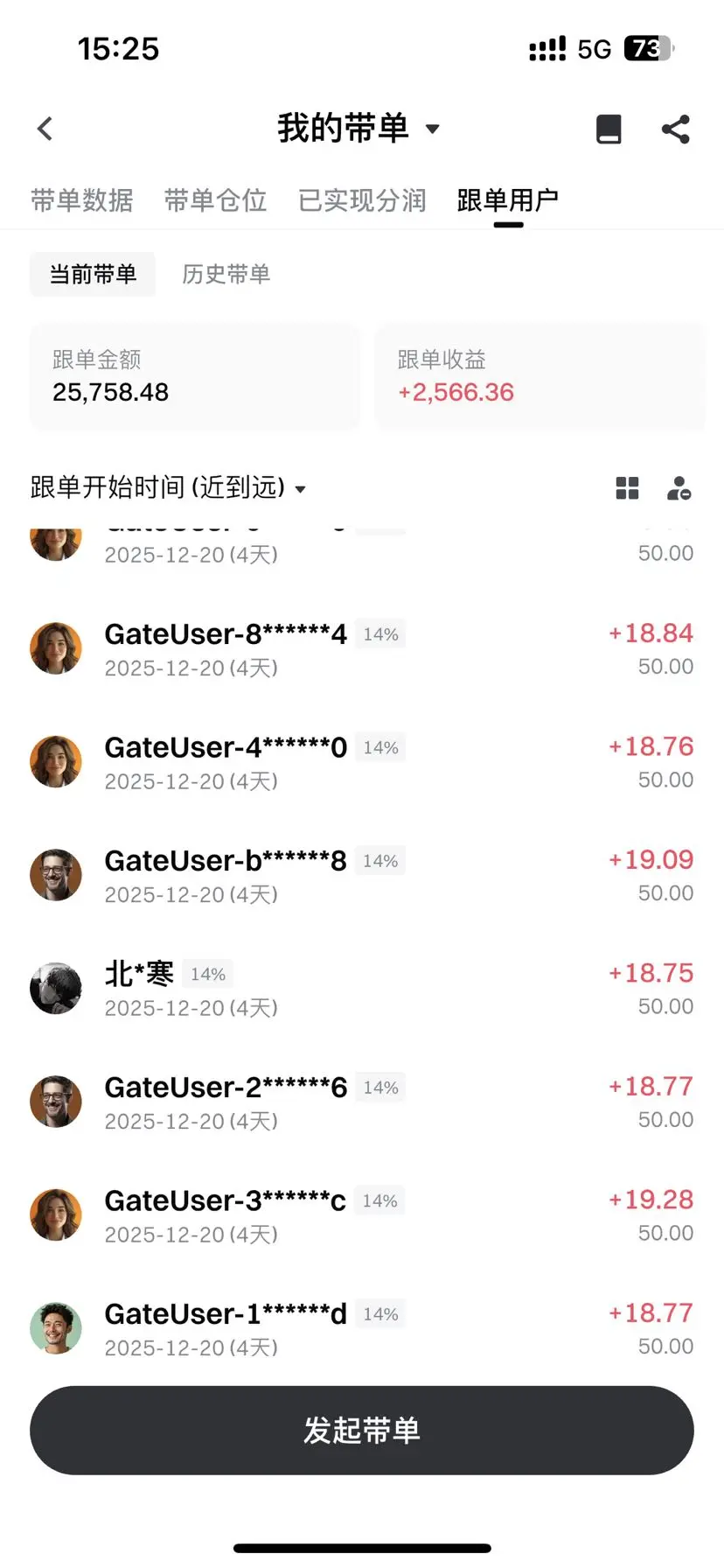Open follower 北*寒 details
724x1568 pixels.
point(362,989)
